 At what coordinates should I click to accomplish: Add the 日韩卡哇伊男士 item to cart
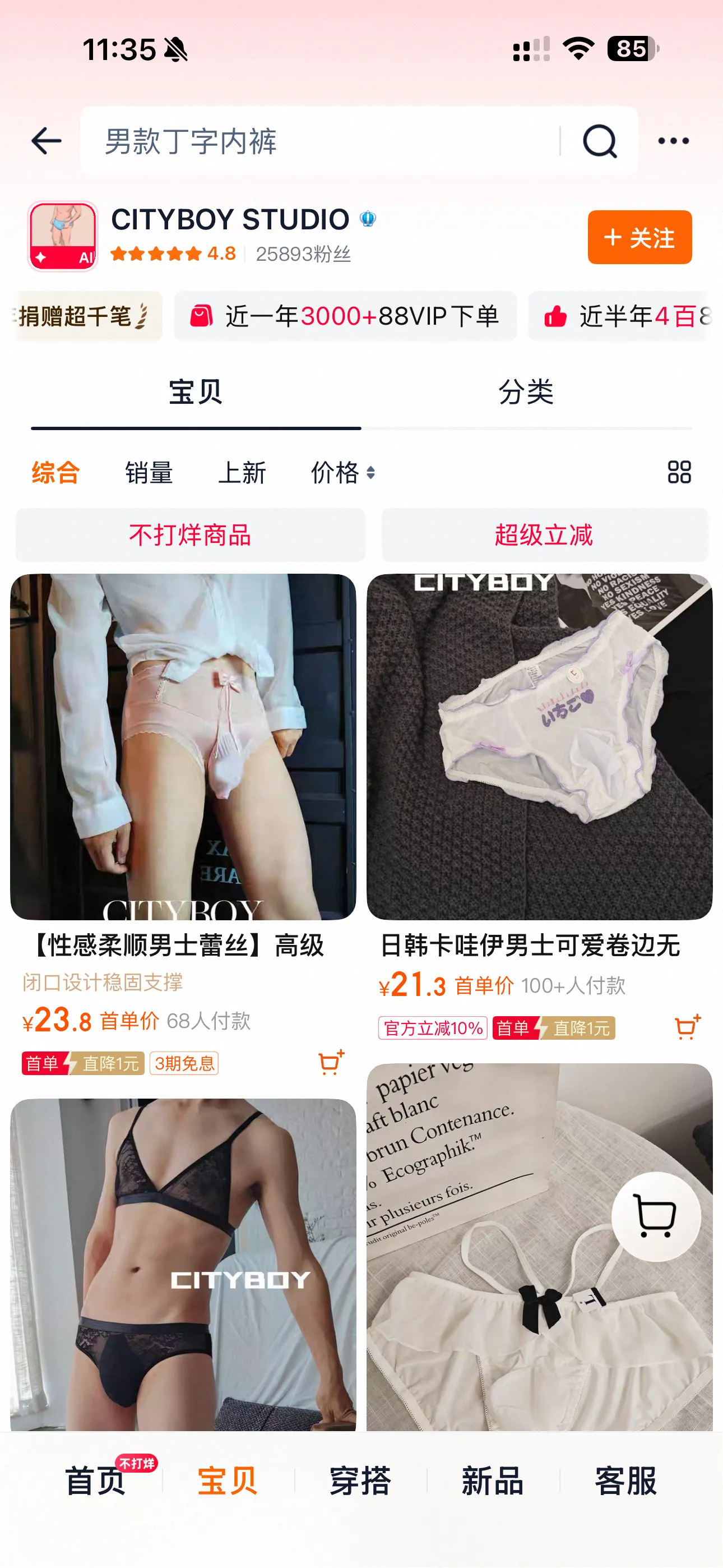coord(688,1027)
